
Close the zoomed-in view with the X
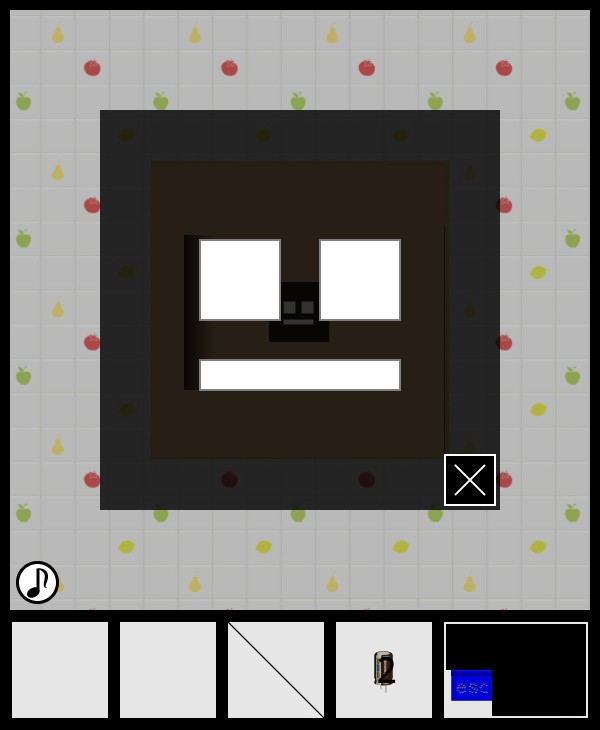click(x=470, y=480)
